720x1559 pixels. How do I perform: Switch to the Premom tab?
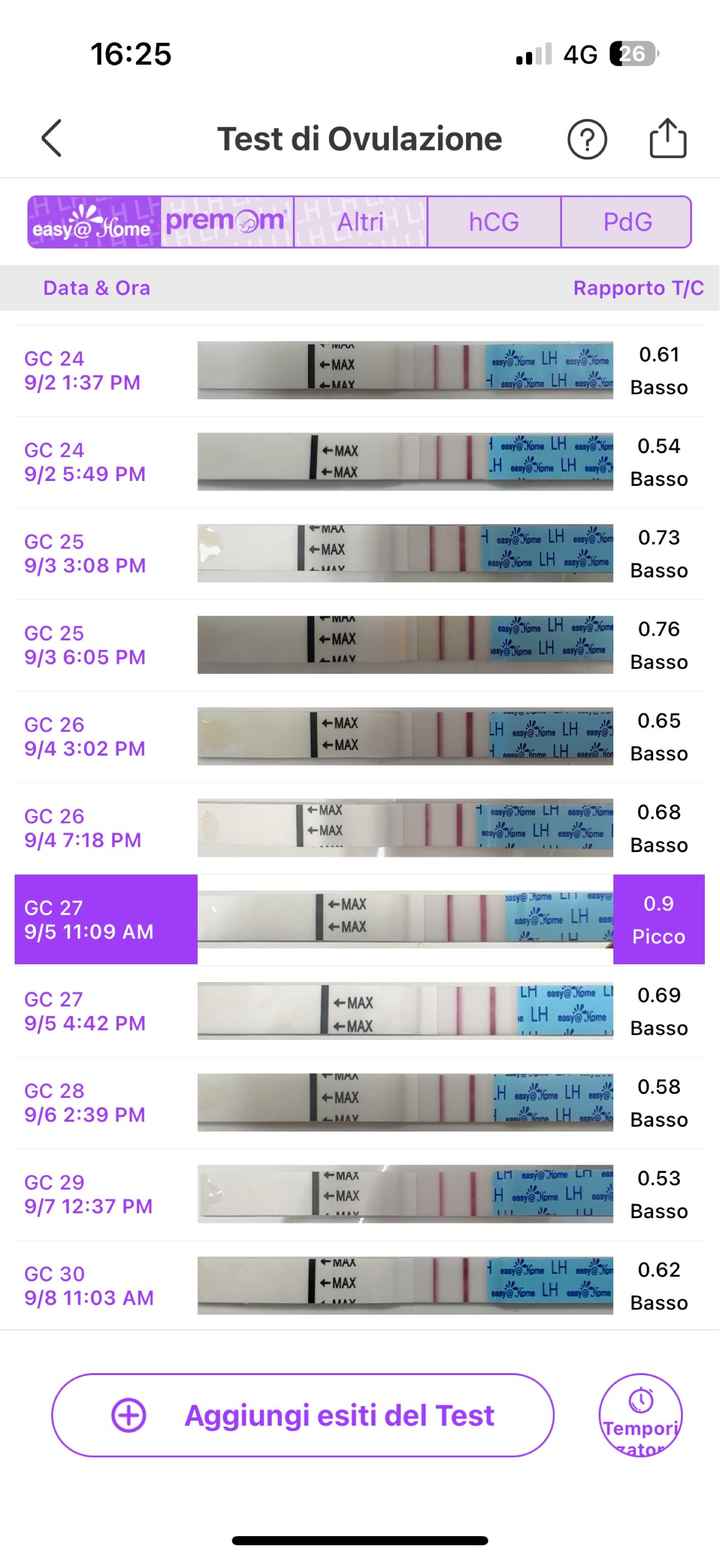(x=227, y=222)
